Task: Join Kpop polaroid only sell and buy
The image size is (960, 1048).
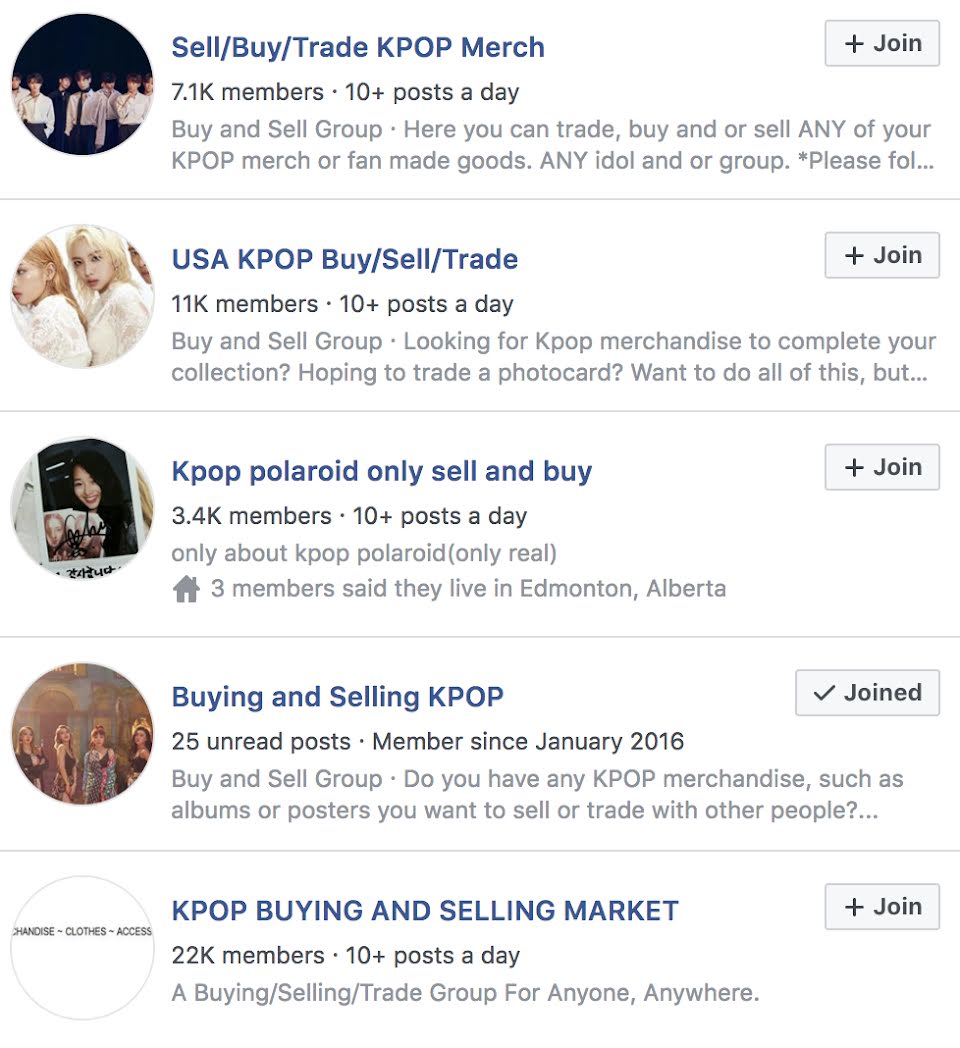Action: 882,468
